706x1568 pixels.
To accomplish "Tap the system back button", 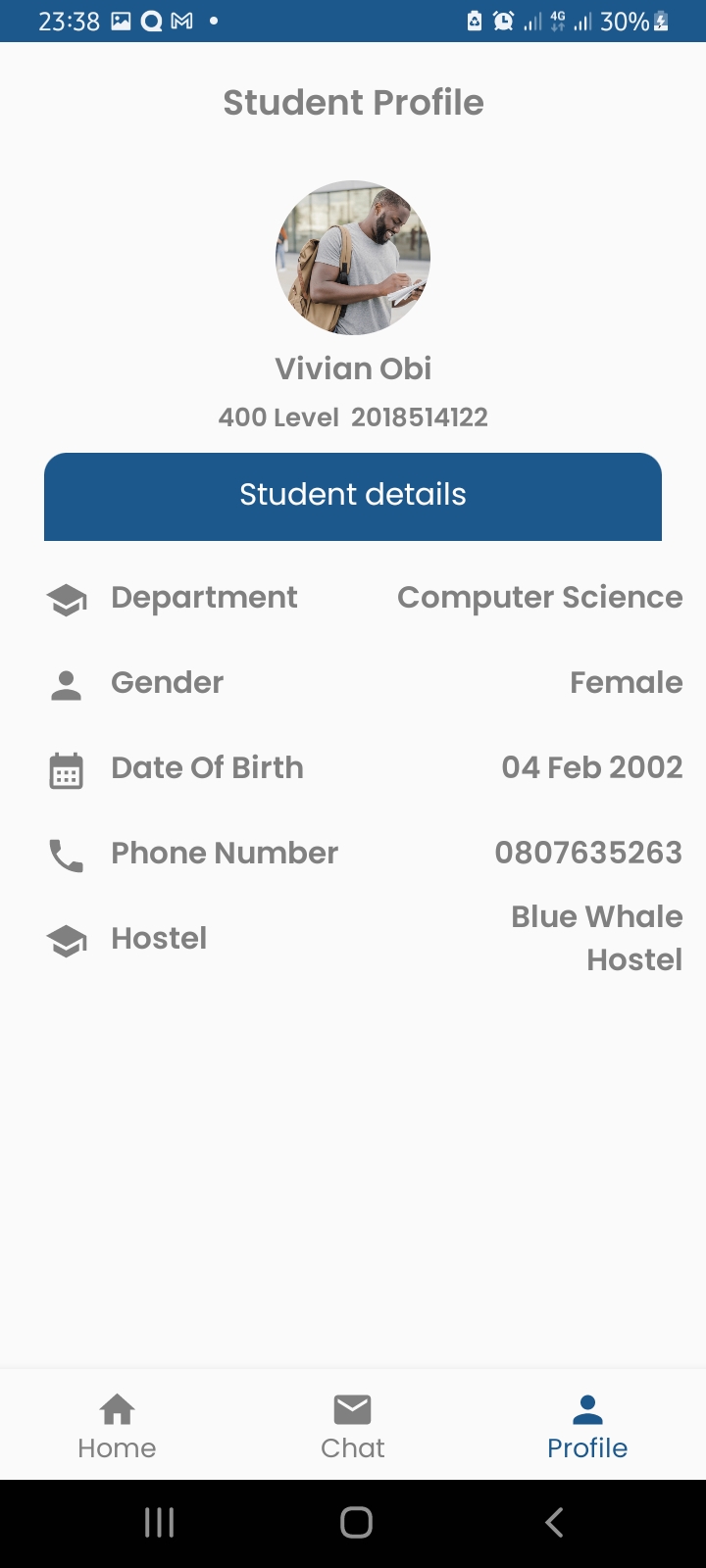I will [554, 1522].
